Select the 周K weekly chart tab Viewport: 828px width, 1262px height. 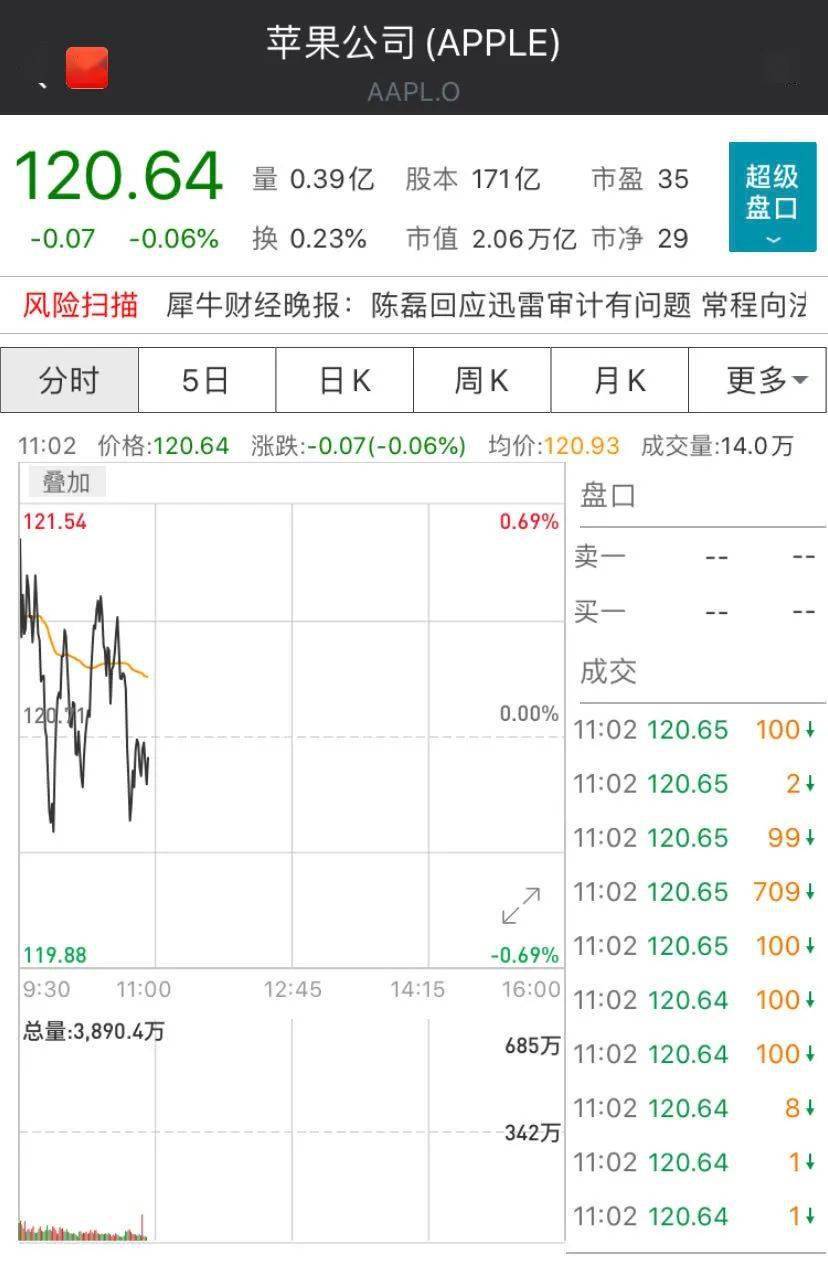[x=482, y=380]
